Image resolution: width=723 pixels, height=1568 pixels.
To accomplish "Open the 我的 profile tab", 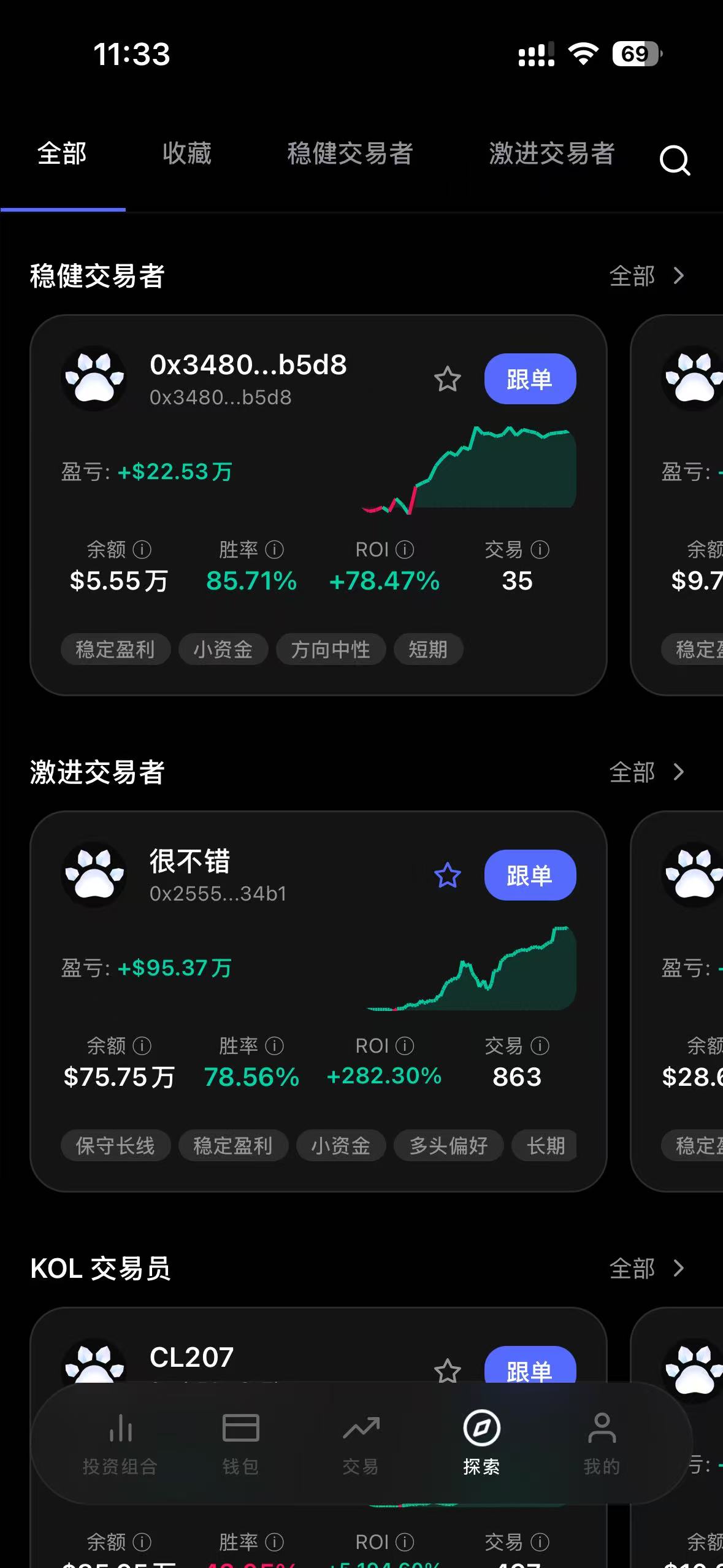I will pos(602,1443).
